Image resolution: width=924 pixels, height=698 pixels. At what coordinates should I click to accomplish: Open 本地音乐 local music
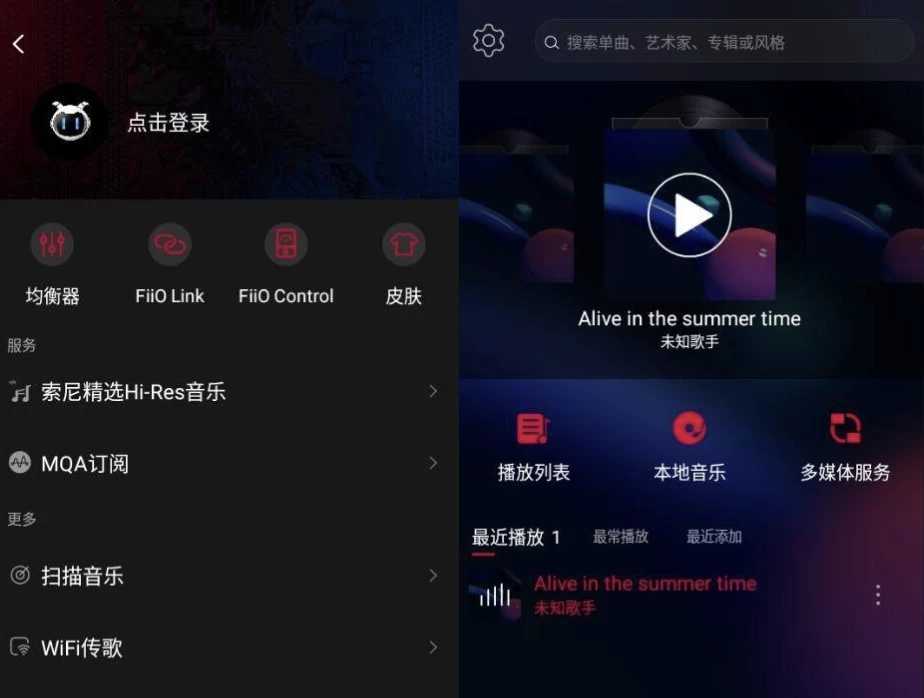(689, 448)
